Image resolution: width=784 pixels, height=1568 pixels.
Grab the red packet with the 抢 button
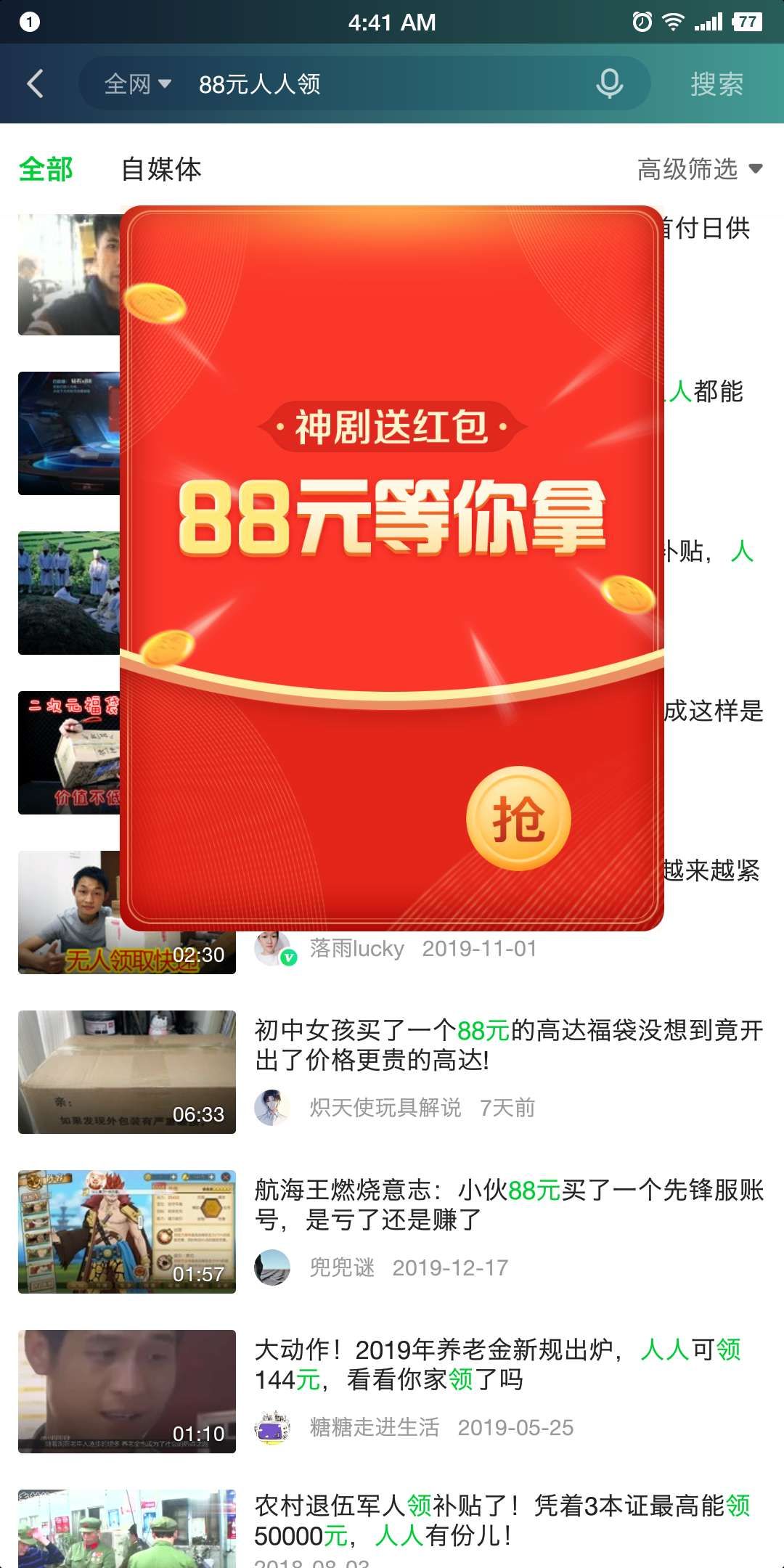coord(518,819)
